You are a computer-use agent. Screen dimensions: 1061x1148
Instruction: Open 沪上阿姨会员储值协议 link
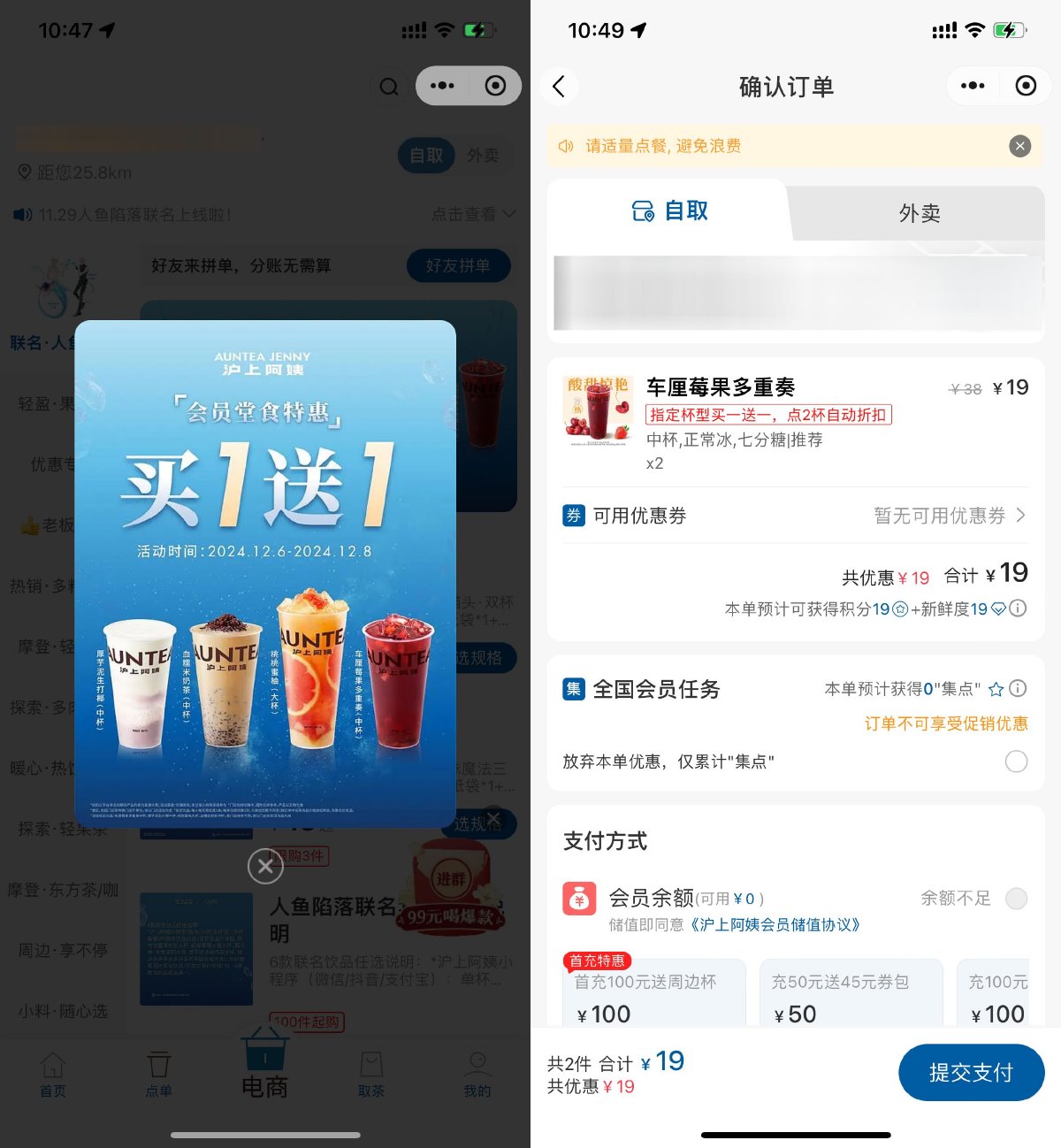pyautogui.click(x=775, y=924)
